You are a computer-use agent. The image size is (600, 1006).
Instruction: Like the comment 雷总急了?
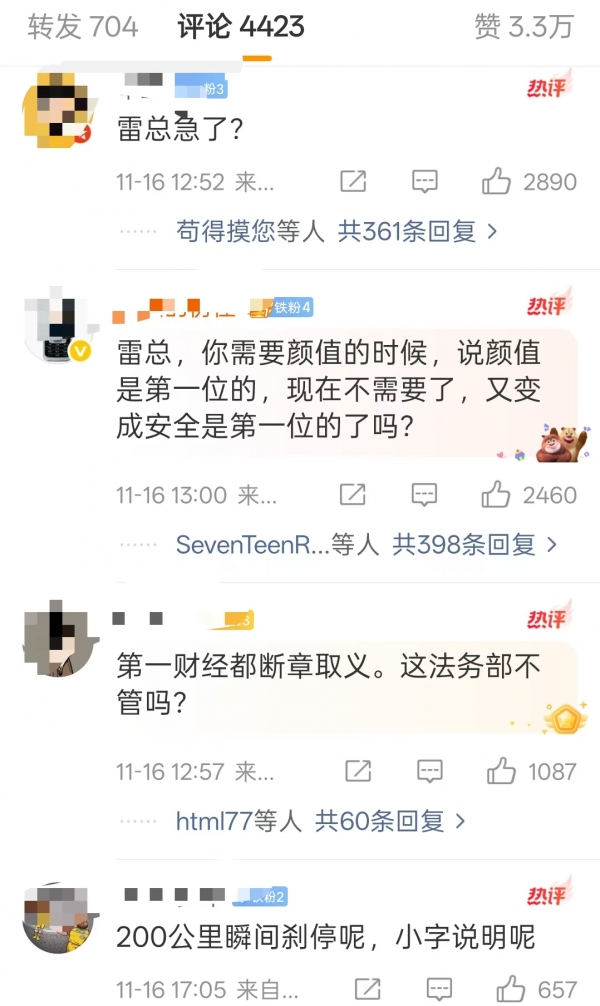(x=497, y=181)
